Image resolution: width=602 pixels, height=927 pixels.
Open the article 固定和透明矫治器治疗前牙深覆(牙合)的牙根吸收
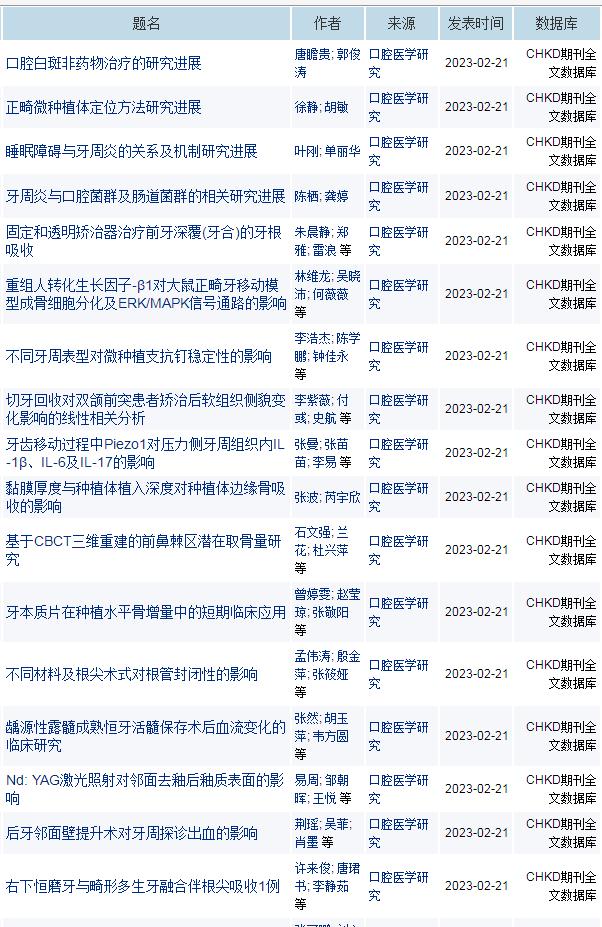point(144,241)
